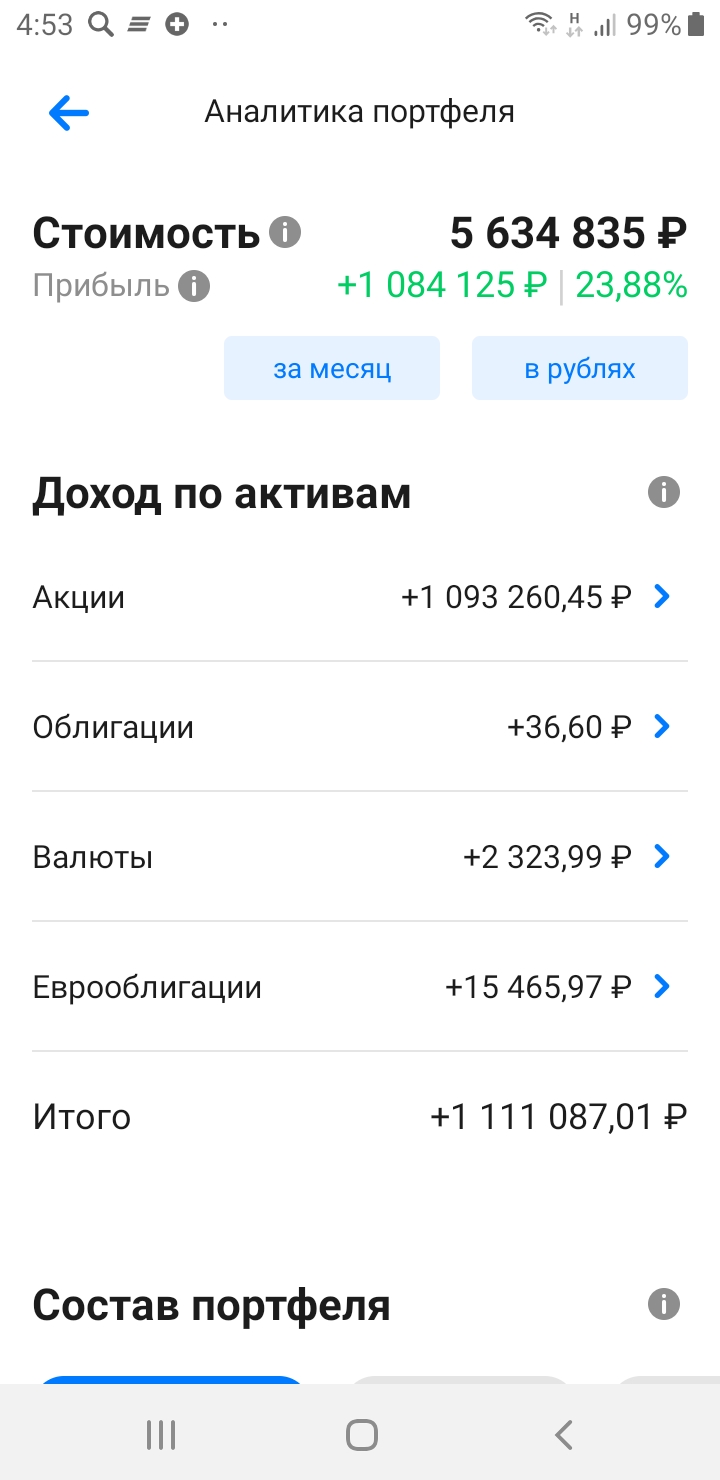Open recent apps from navigation bar
This screenshot has height=1480, width=720.
point(161,1435)
